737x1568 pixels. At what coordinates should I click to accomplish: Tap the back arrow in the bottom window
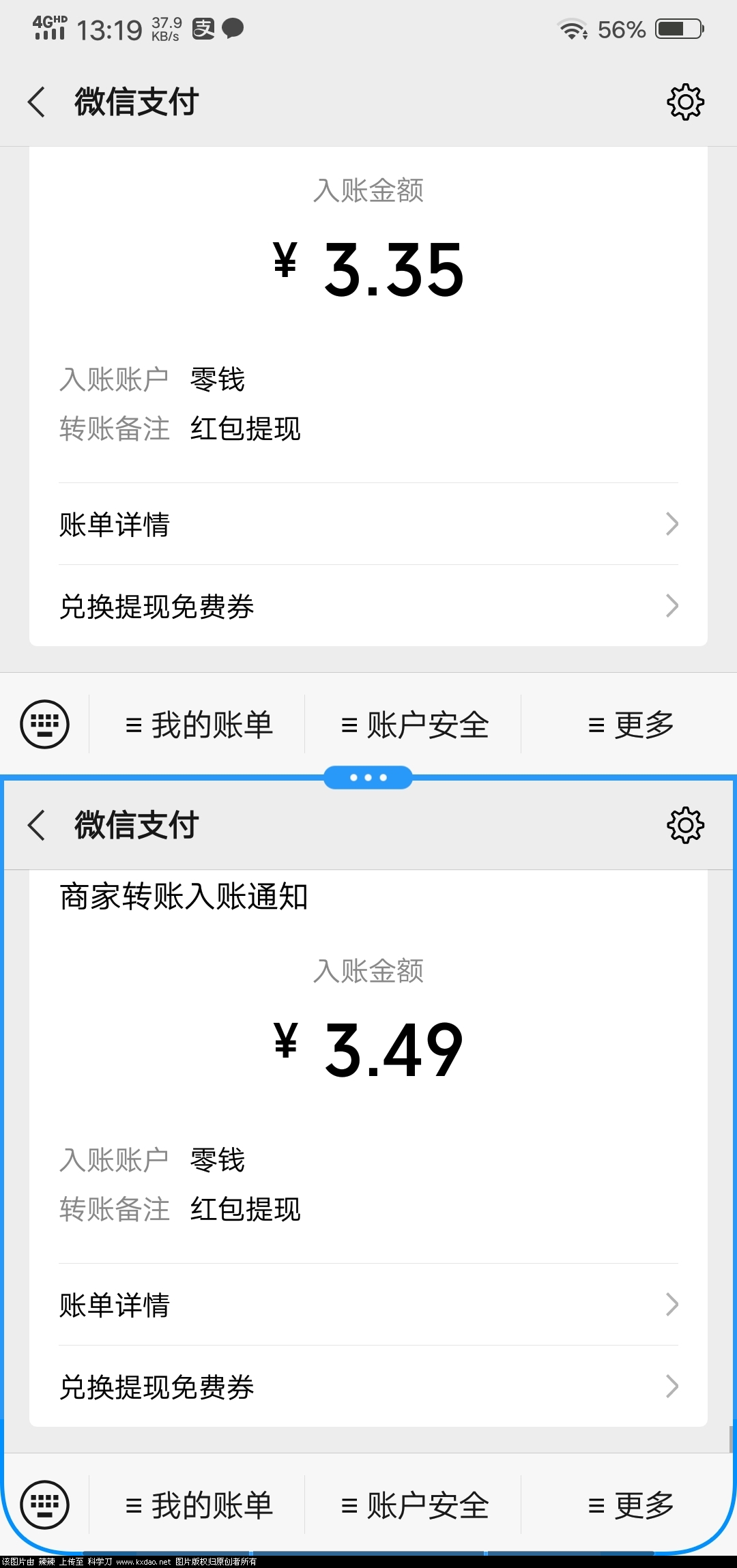click(37, 826)
